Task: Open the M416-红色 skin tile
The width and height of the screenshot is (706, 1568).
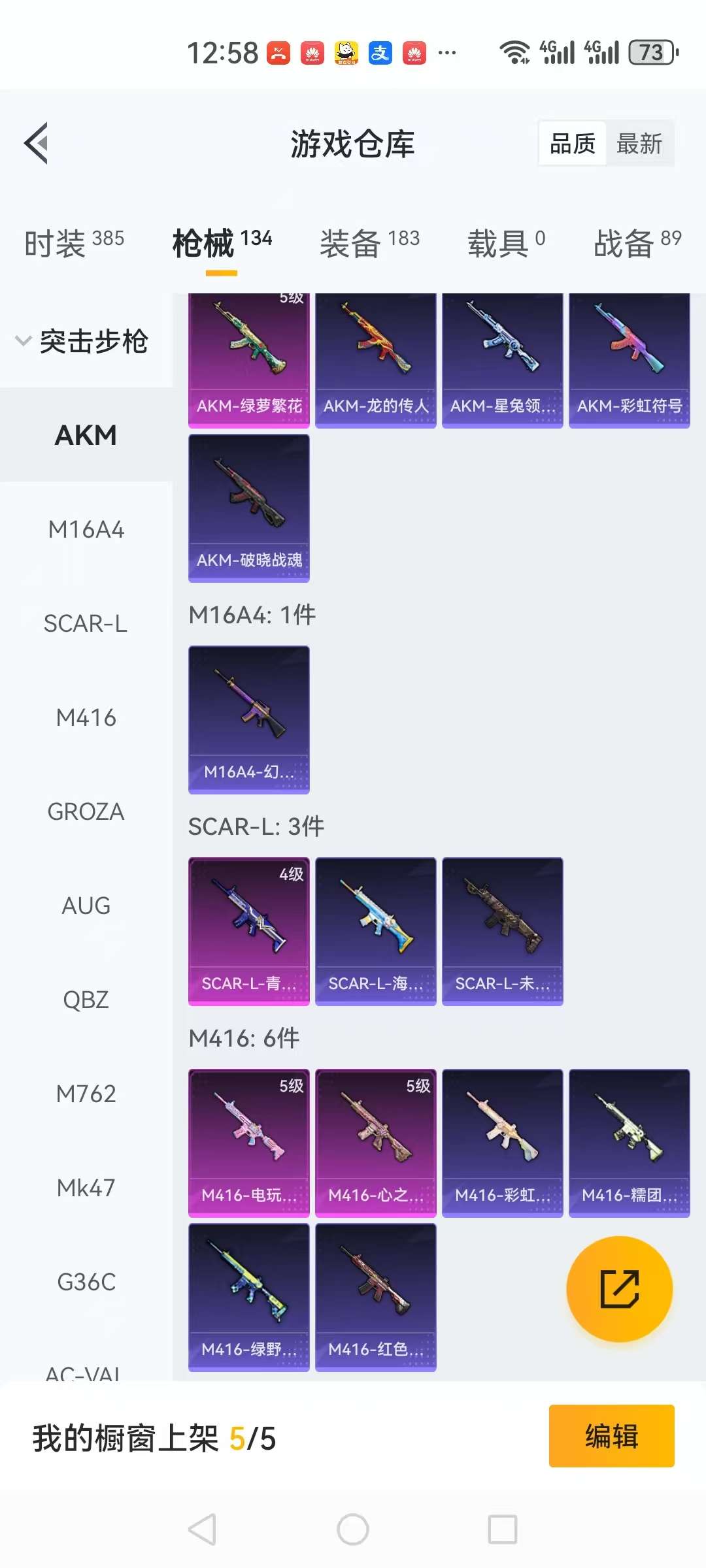Action: pos(375,1297)
